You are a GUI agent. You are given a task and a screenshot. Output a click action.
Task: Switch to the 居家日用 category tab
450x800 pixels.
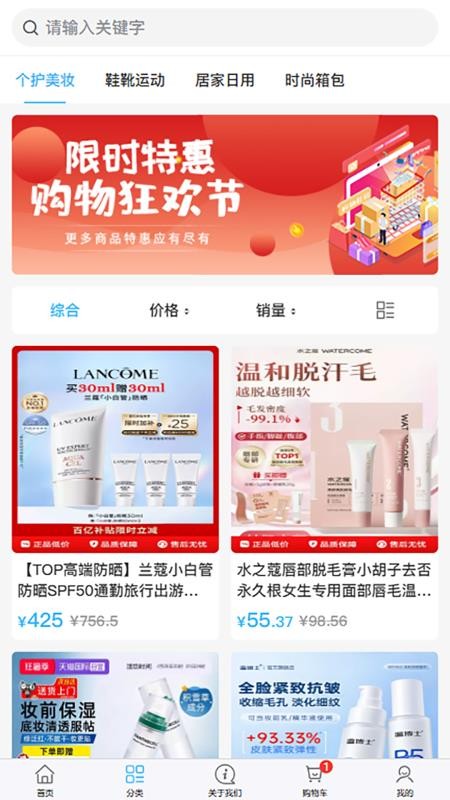point(224,80)
